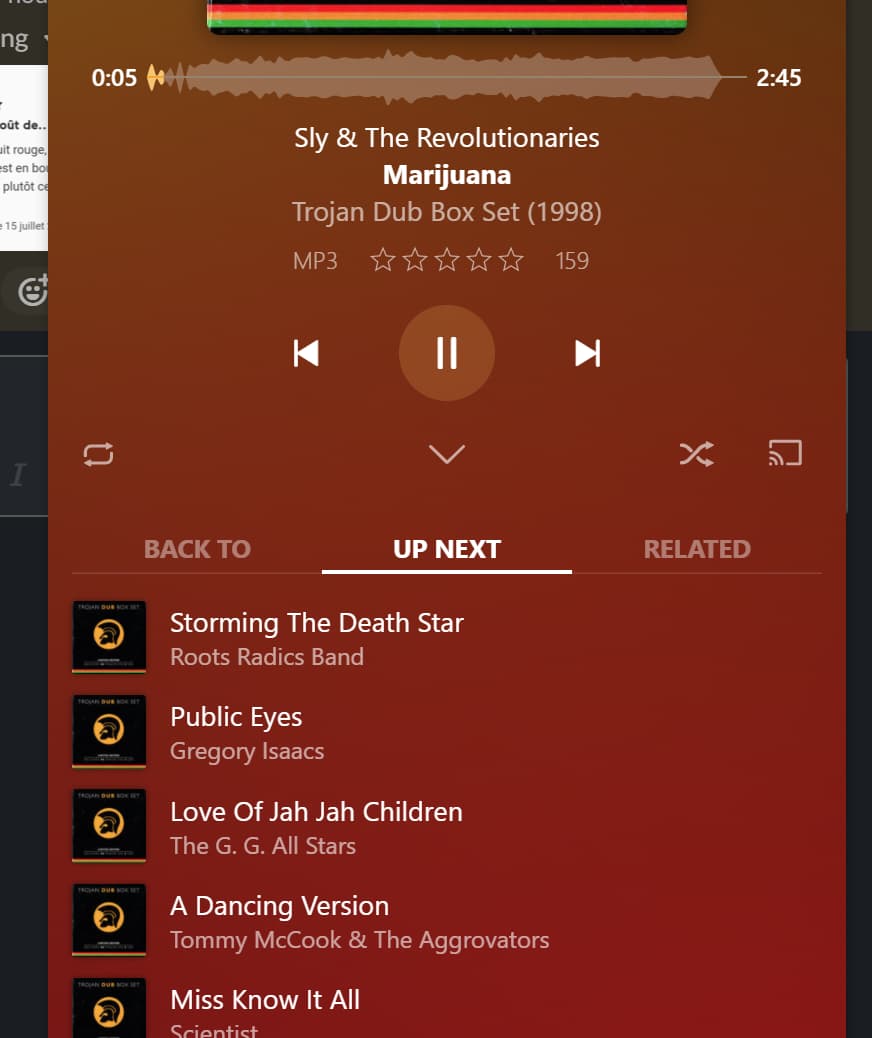The image size is (872, 1038).
Task: Enable shuffle playback
Action: [x=696, y=455]
